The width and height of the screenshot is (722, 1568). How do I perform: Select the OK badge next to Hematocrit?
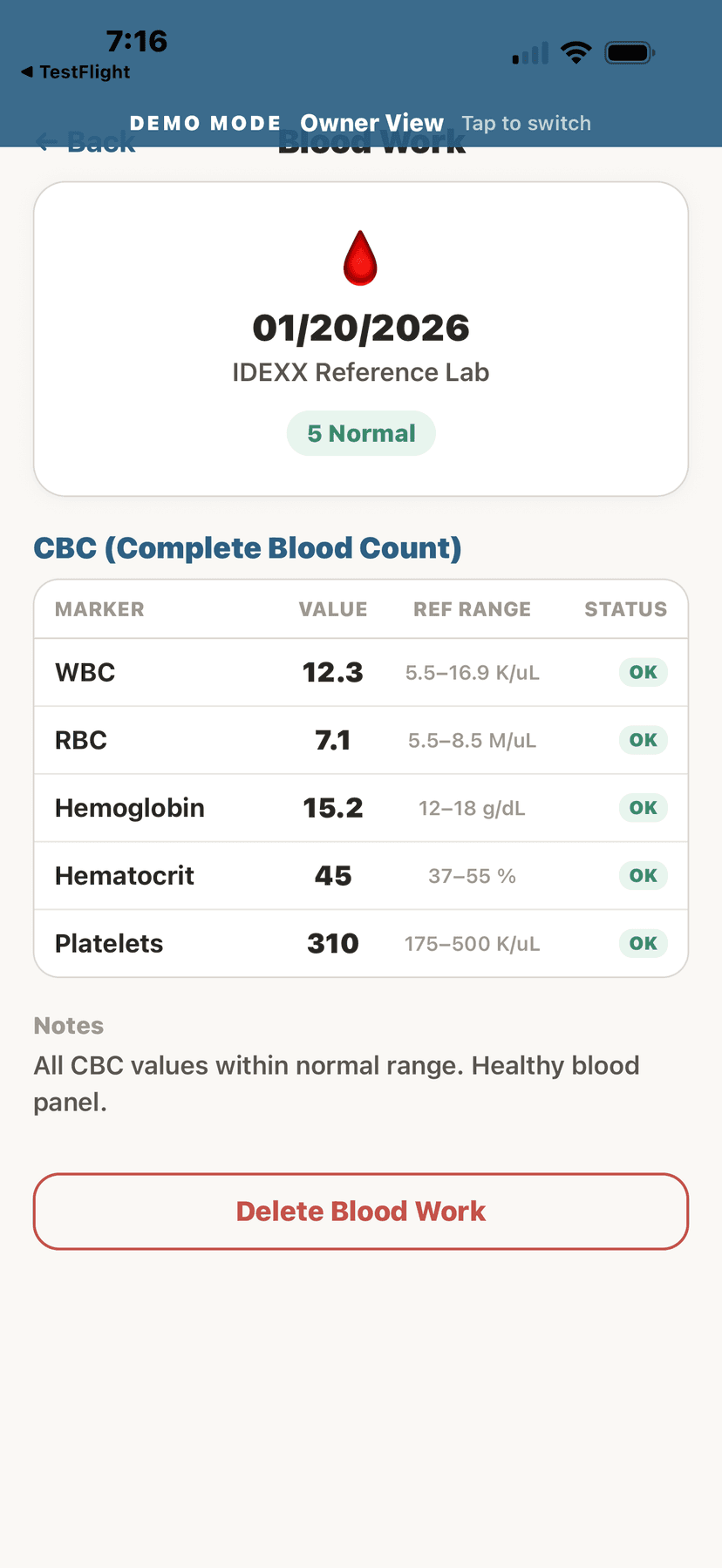pos(643,875)
